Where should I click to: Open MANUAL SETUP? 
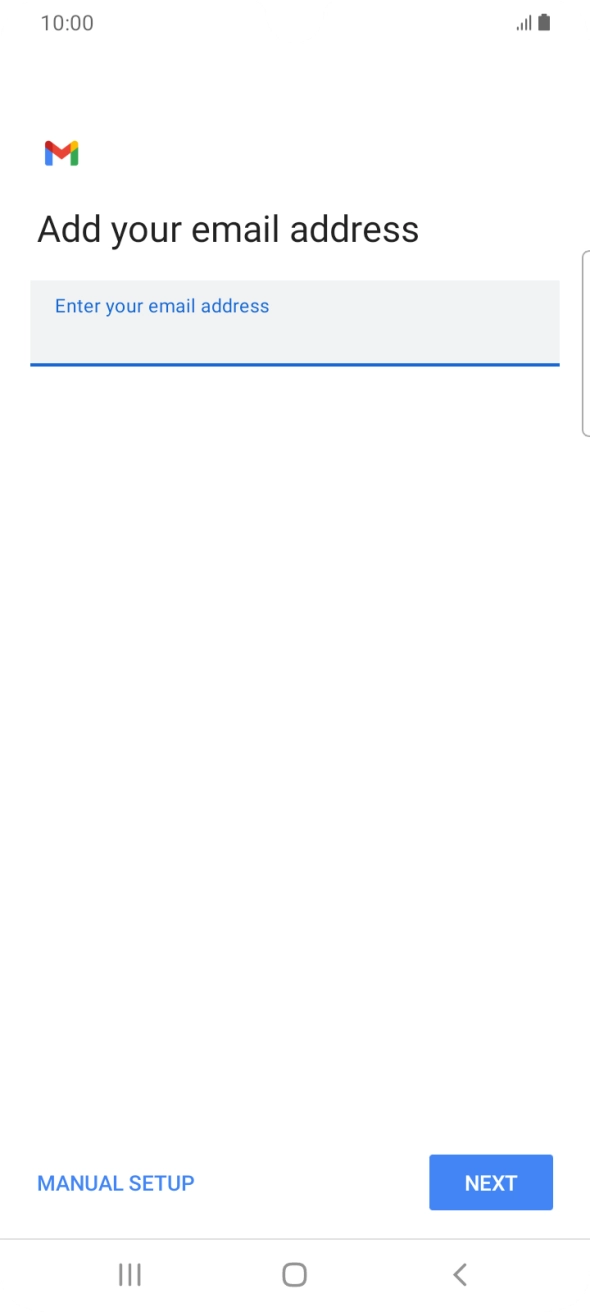pos(116,1183)
